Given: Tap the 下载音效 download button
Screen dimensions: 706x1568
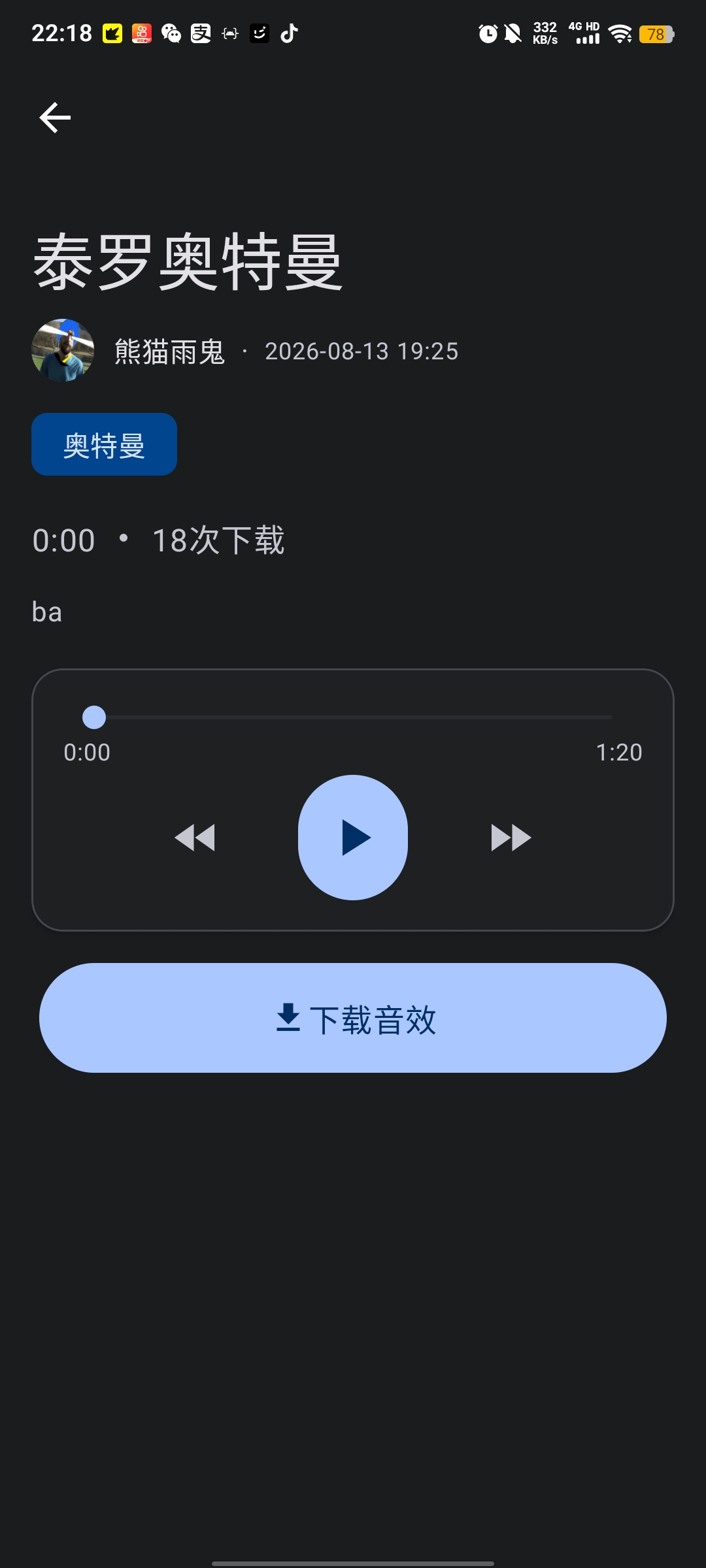Looking at the screenshot, I should click(353, 1018).
